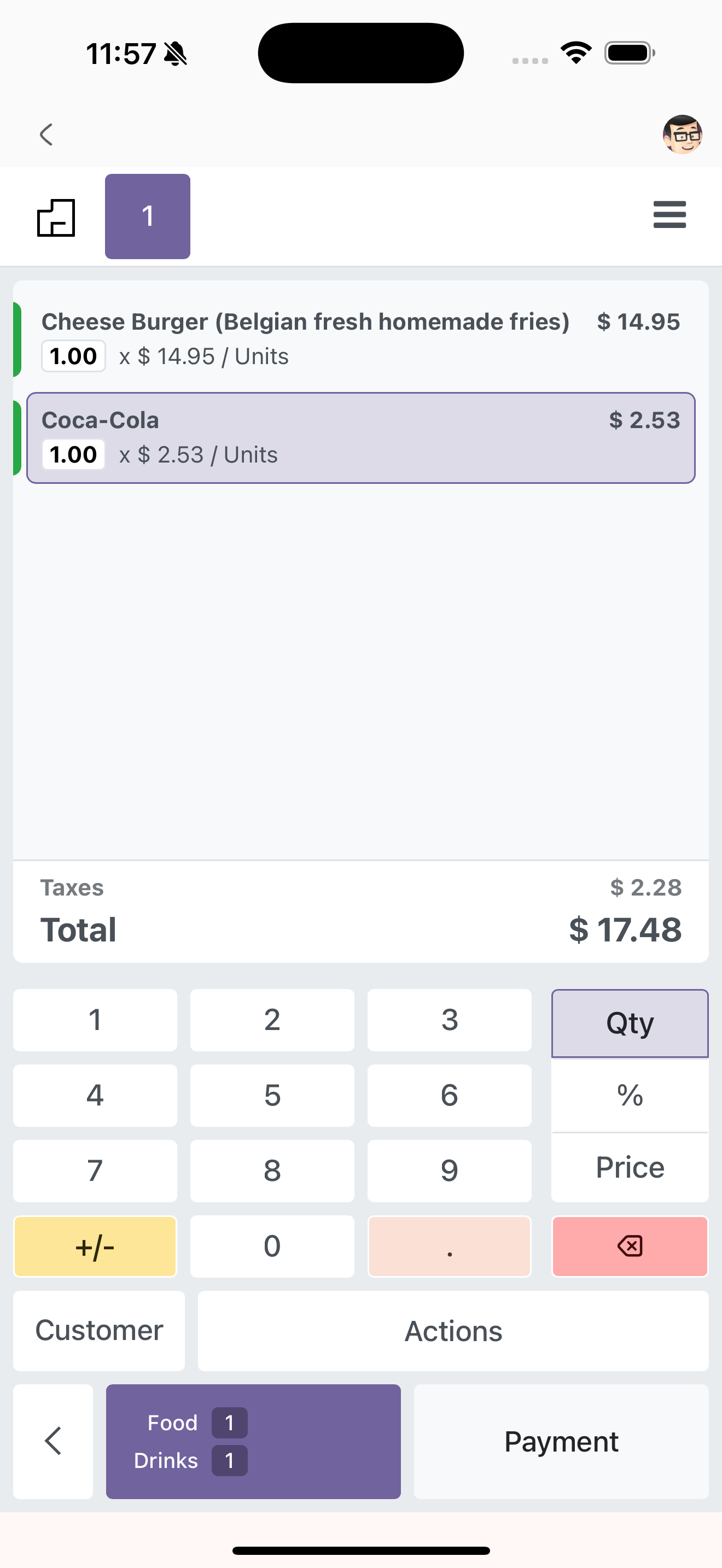Switch numpad to Qty mode

[x=630, y=1023]
